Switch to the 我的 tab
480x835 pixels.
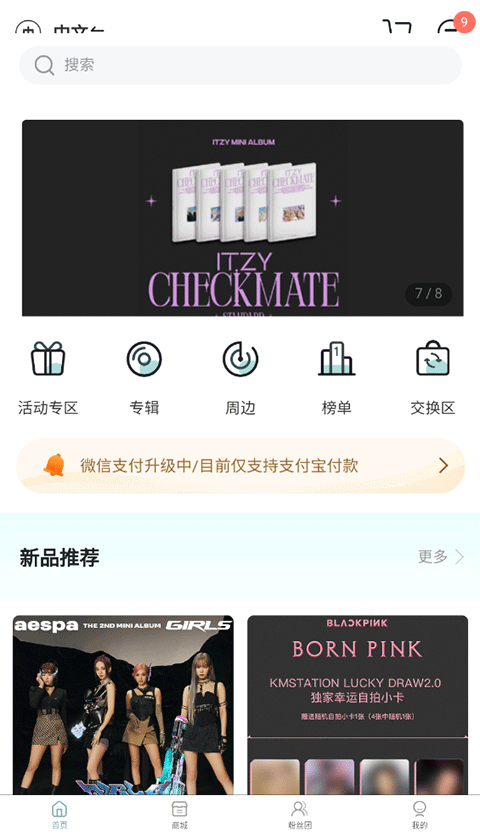pos(419,815)
